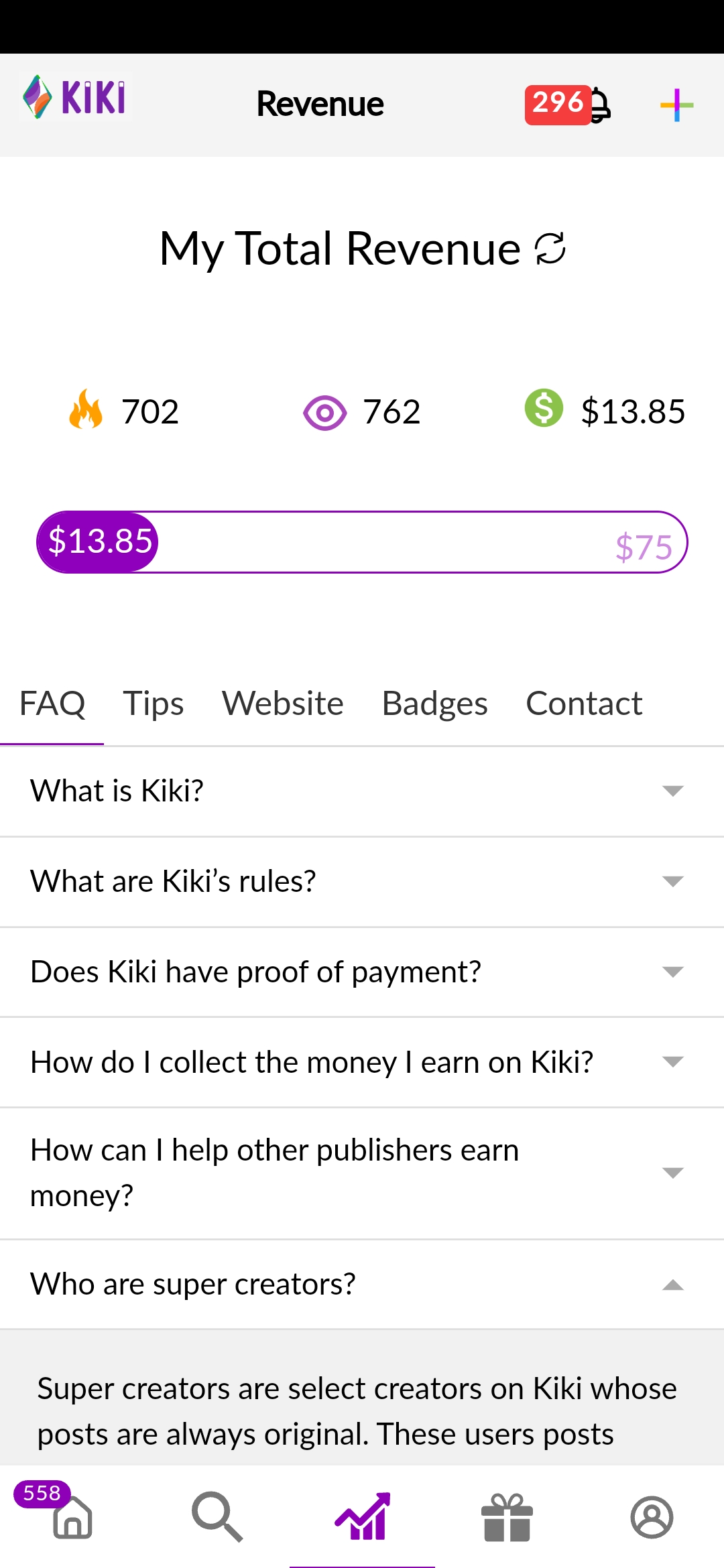Select the Contact tab
This screenshot has height=1568, width=724.
(583, 704)
